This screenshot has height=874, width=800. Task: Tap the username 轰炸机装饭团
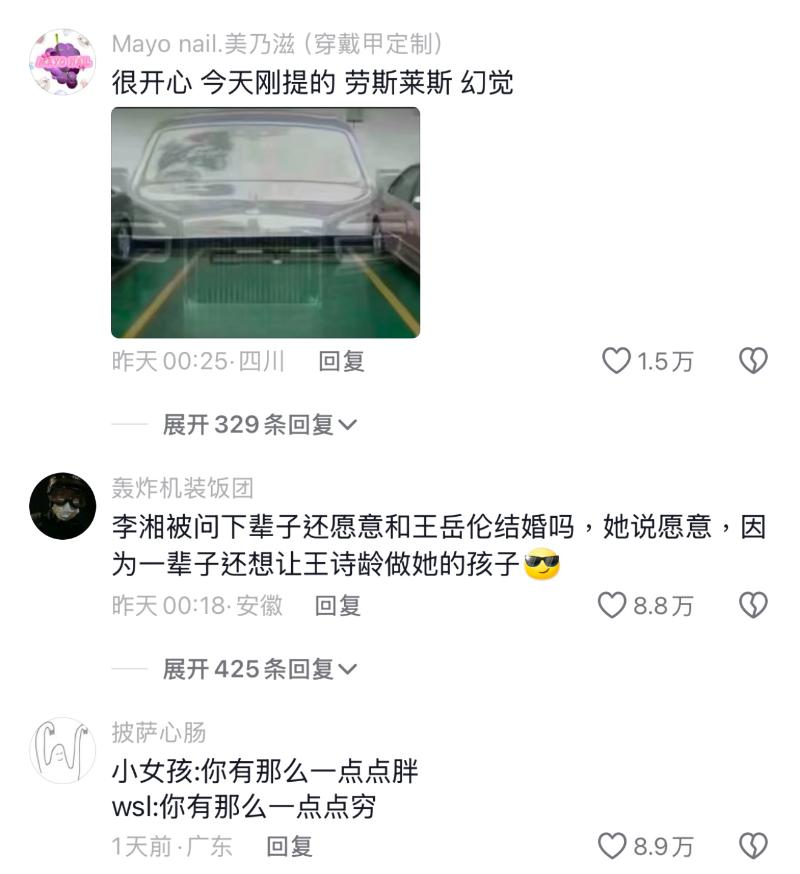tap(182, 488)
